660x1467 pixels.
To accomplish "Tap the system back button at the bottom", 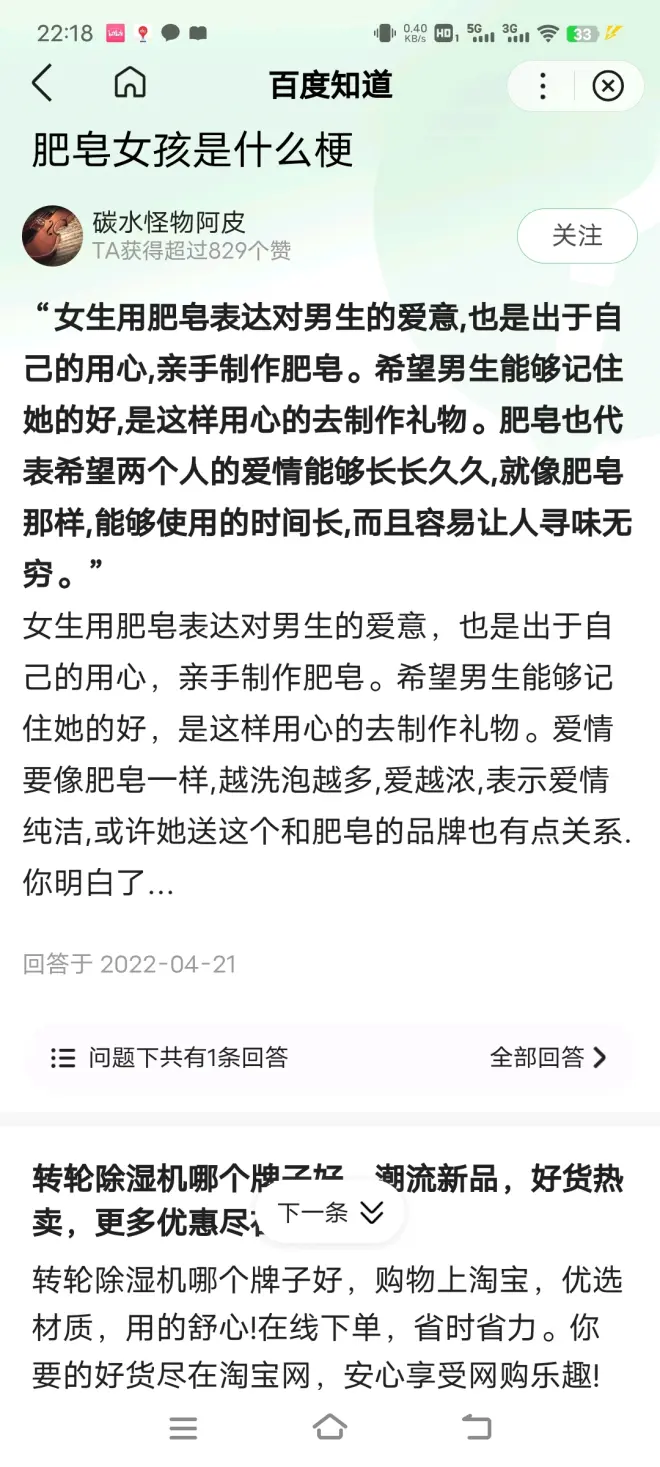I will coord(476,1428).
